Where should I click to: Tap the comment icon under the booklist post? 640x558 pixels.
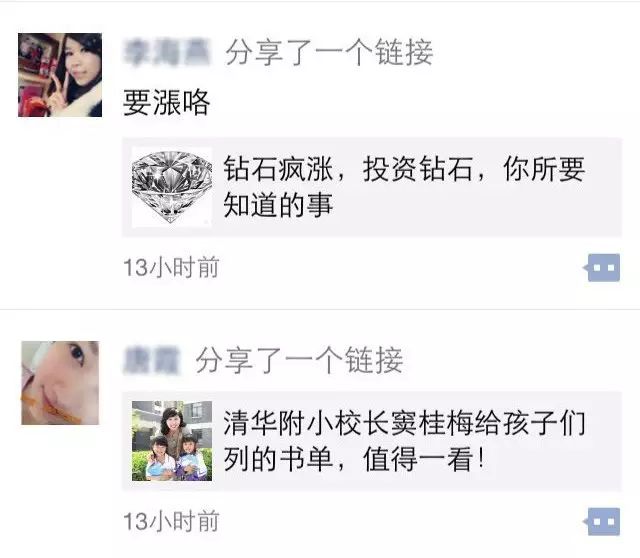click(x=603, y=521)
